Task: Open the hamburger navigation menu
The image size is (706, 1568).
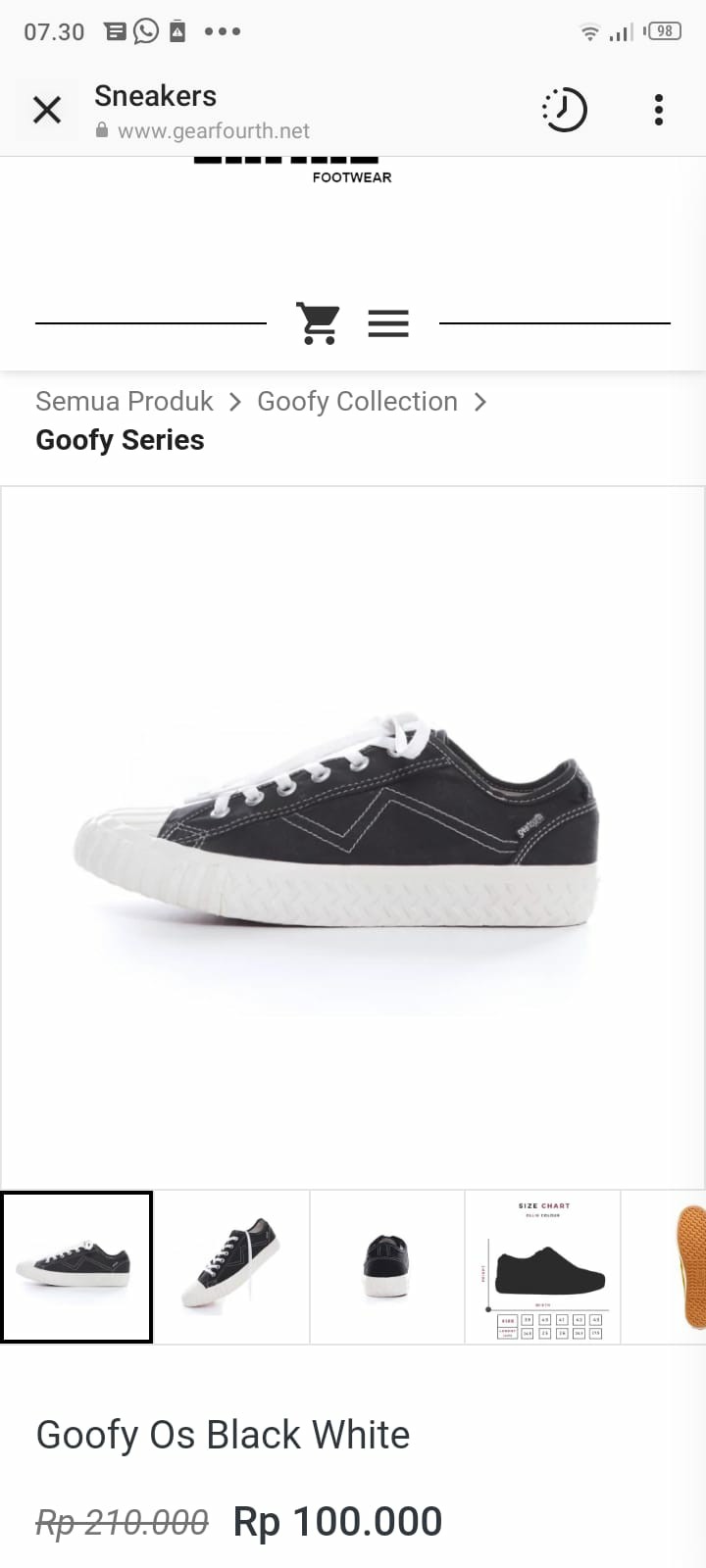Action: 388,323
